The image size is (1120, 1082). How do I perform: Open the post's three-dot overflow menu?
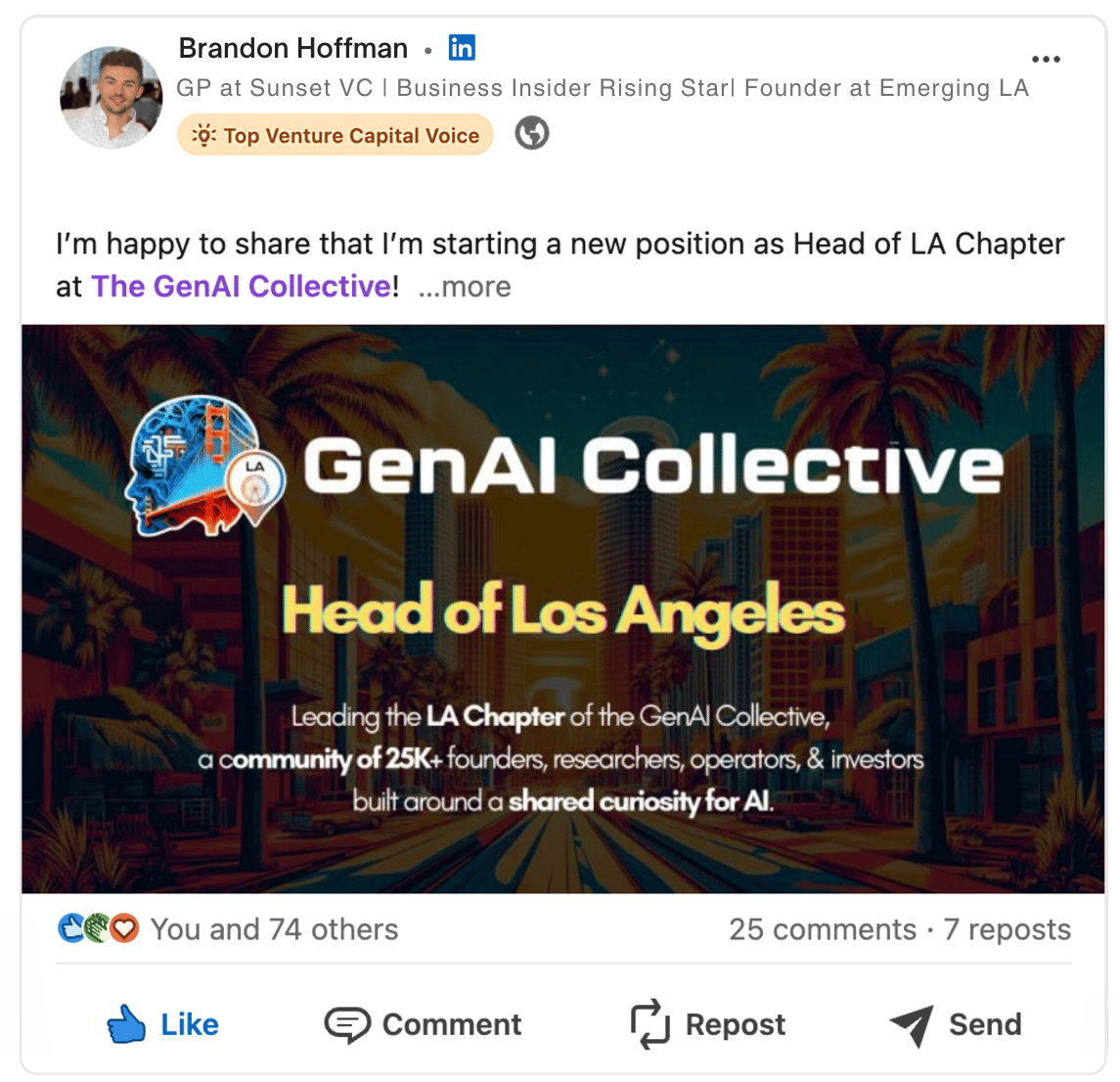click(1046, 60)
